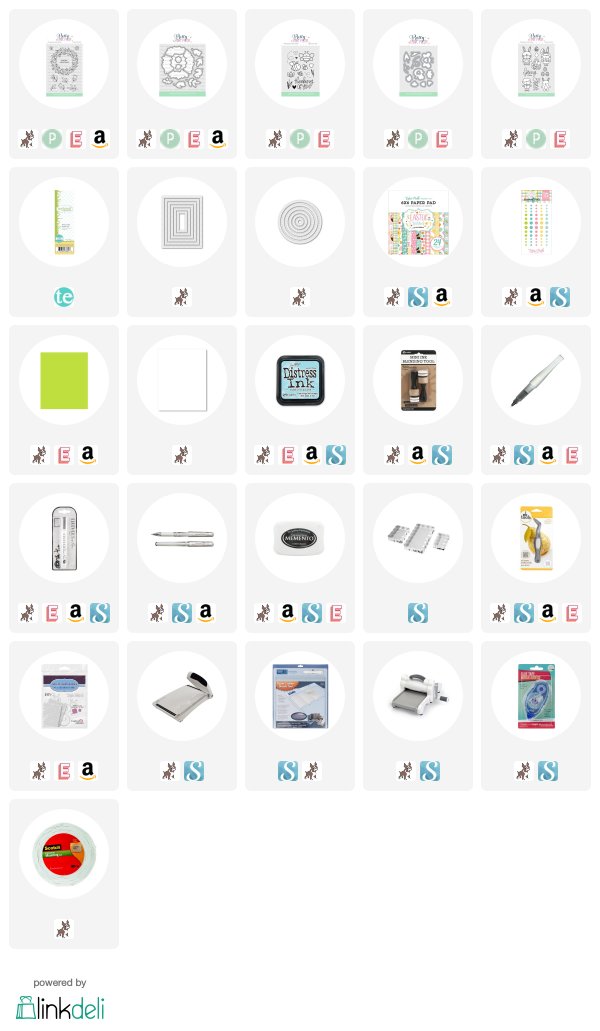Open Amazon link under the Distress Ink pad
The width and height of the screenshot is (600, 1031).
coord(312,454)
